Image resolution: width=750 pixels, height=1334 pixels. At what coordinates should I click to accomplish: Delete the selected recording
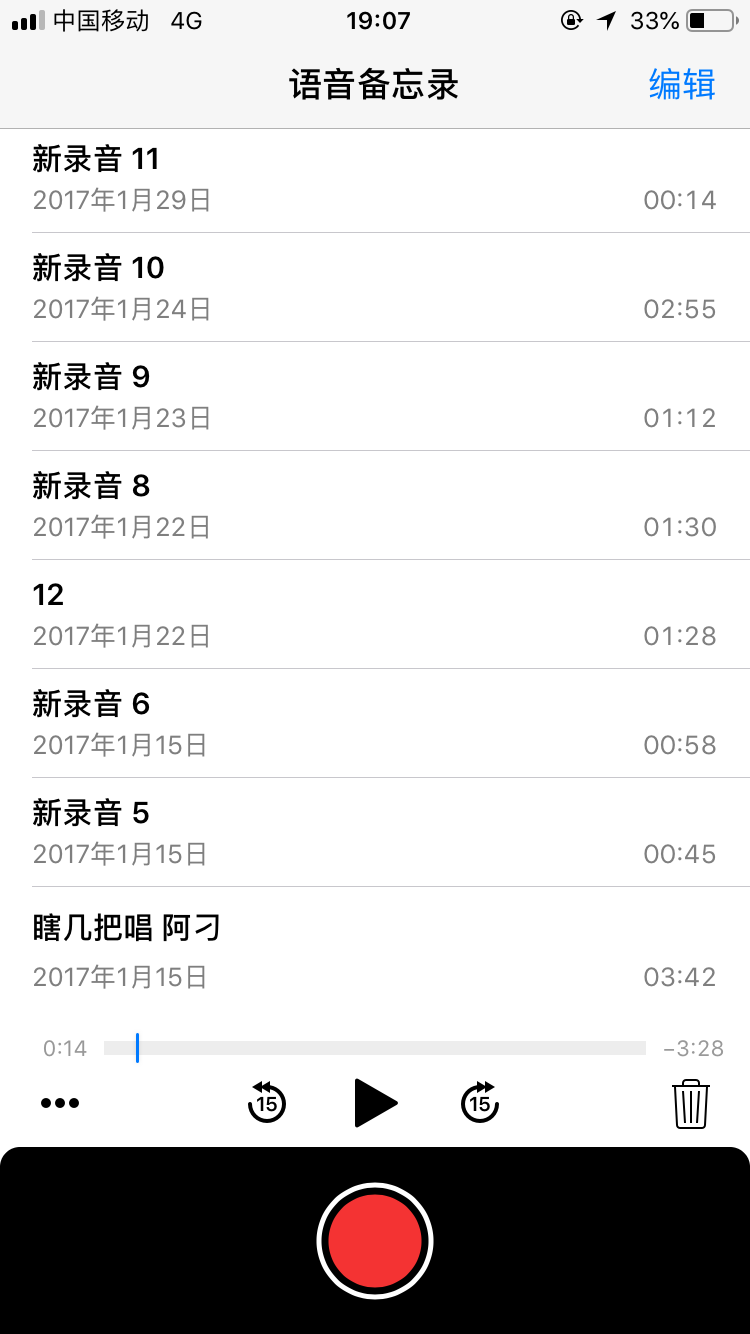pos(691,1104)
